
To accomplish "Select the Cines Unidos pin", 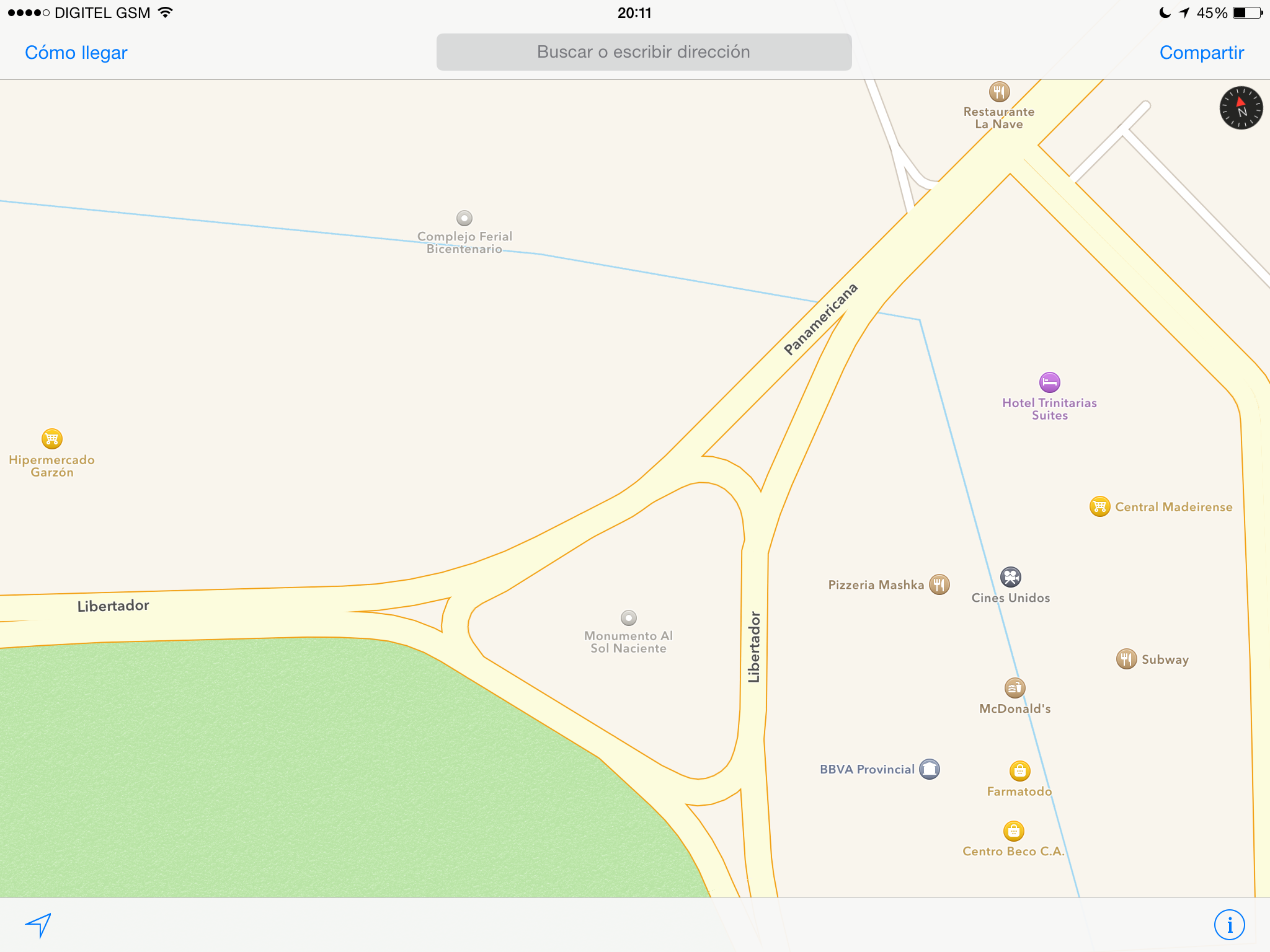I will 1010,577.
